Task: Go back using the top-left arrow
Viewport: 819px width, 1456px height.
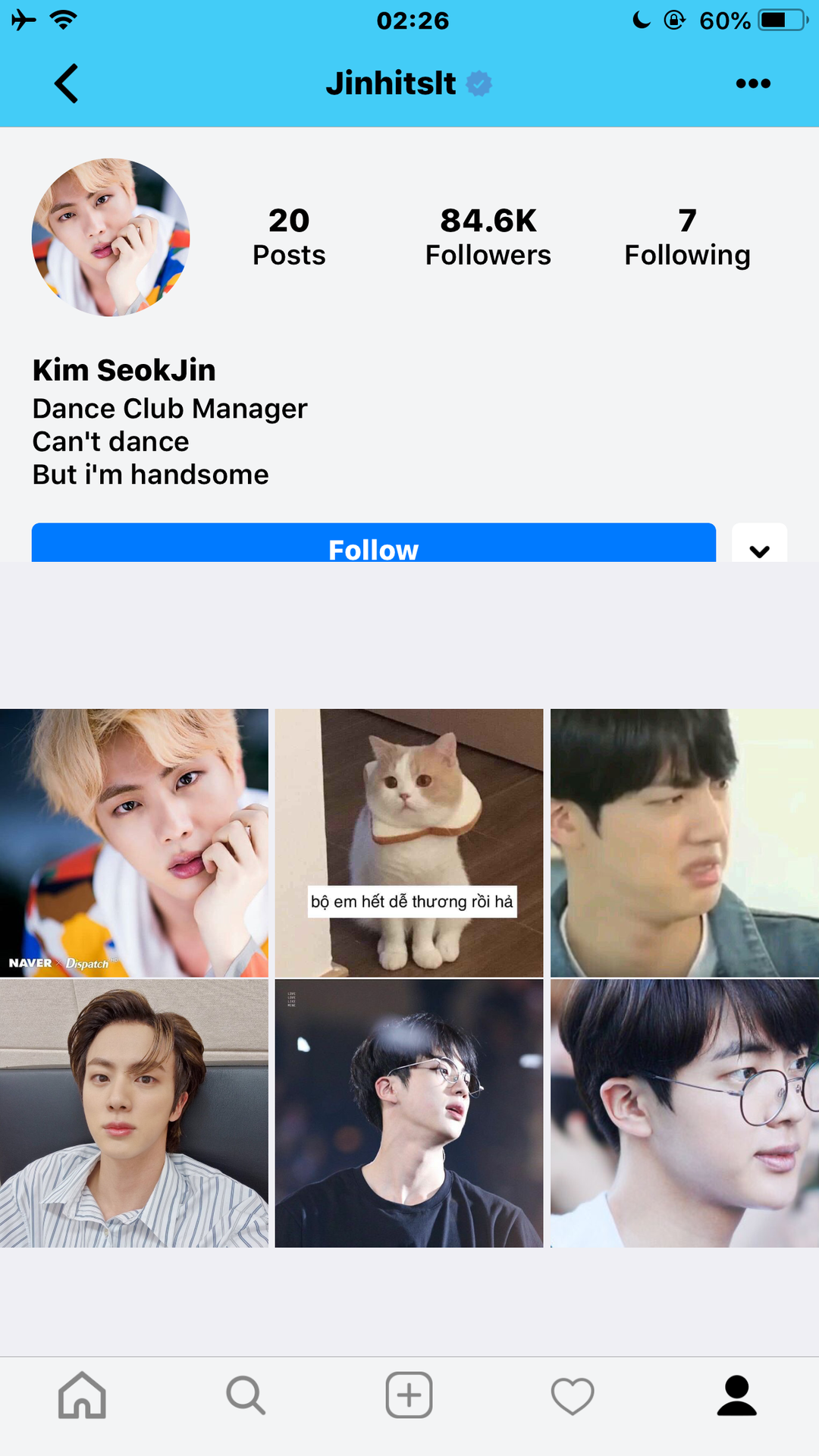Action: (67, 83)
